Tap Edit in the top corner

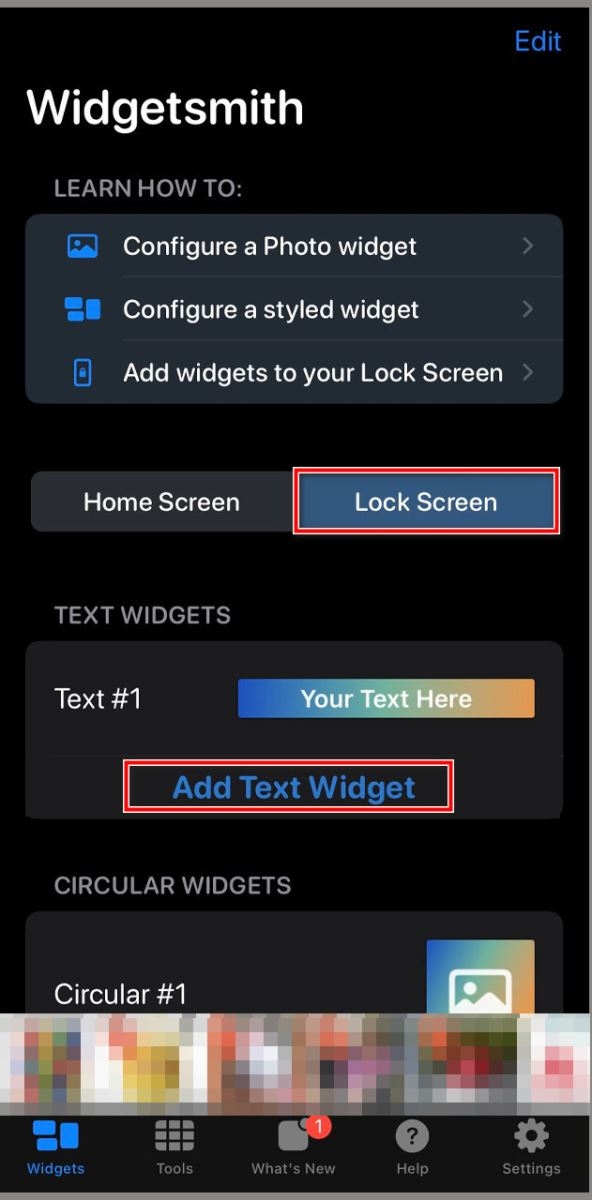pos(537,41)
